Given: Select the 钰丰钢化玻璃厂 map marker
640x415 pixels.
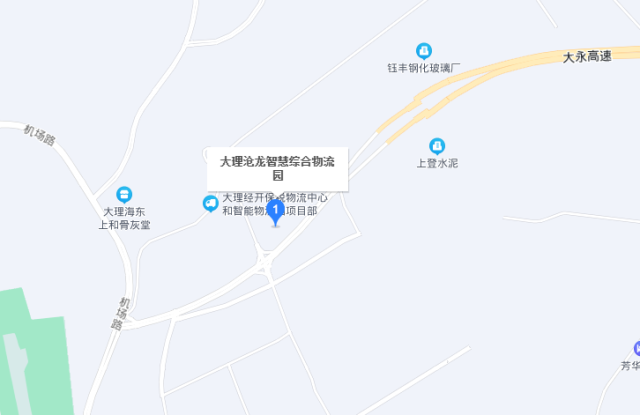Looking at the screenshot, I should 424,50.
